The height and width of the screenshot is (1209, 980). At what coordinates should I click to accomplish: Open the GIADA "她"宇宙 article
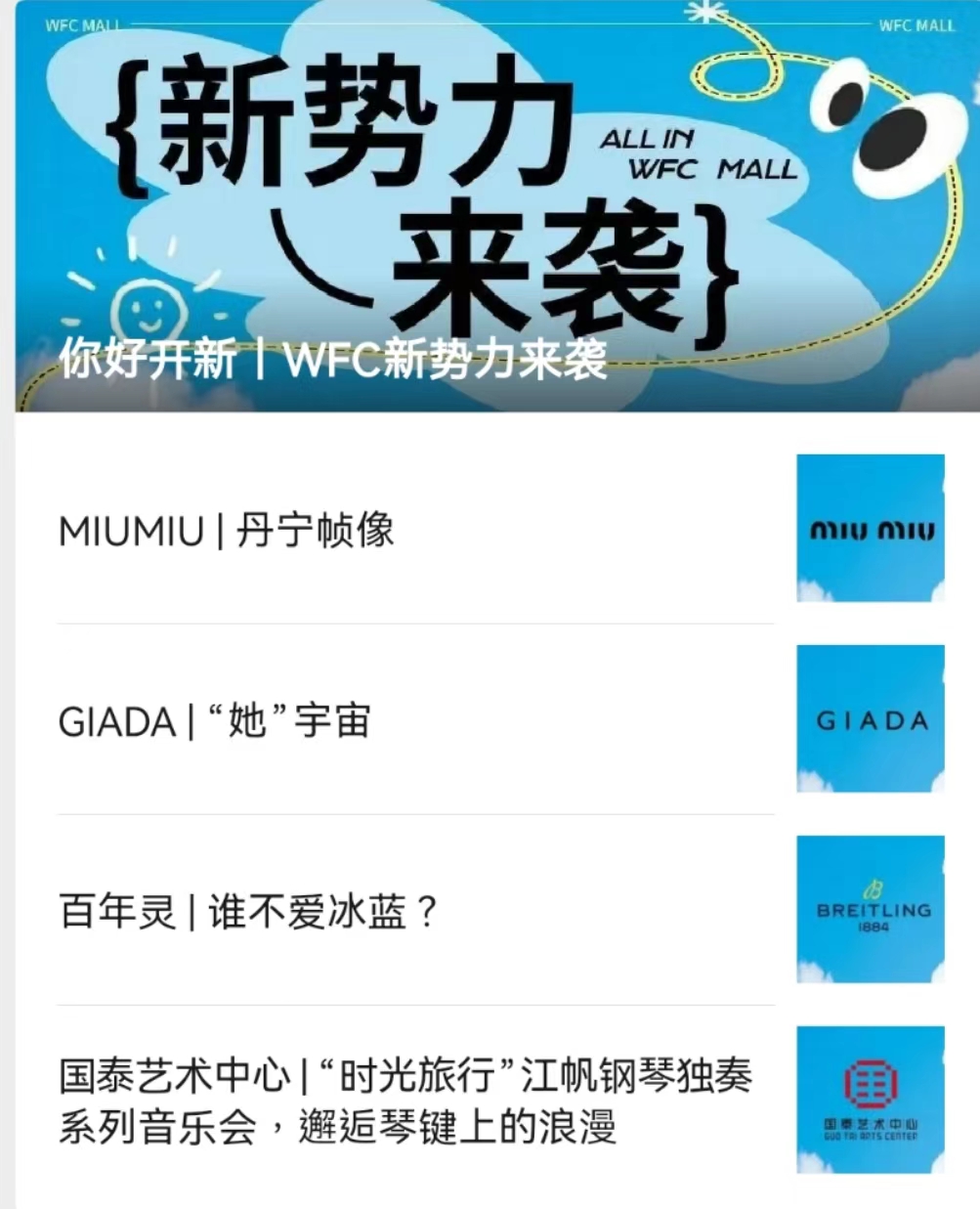pos(215,722)
